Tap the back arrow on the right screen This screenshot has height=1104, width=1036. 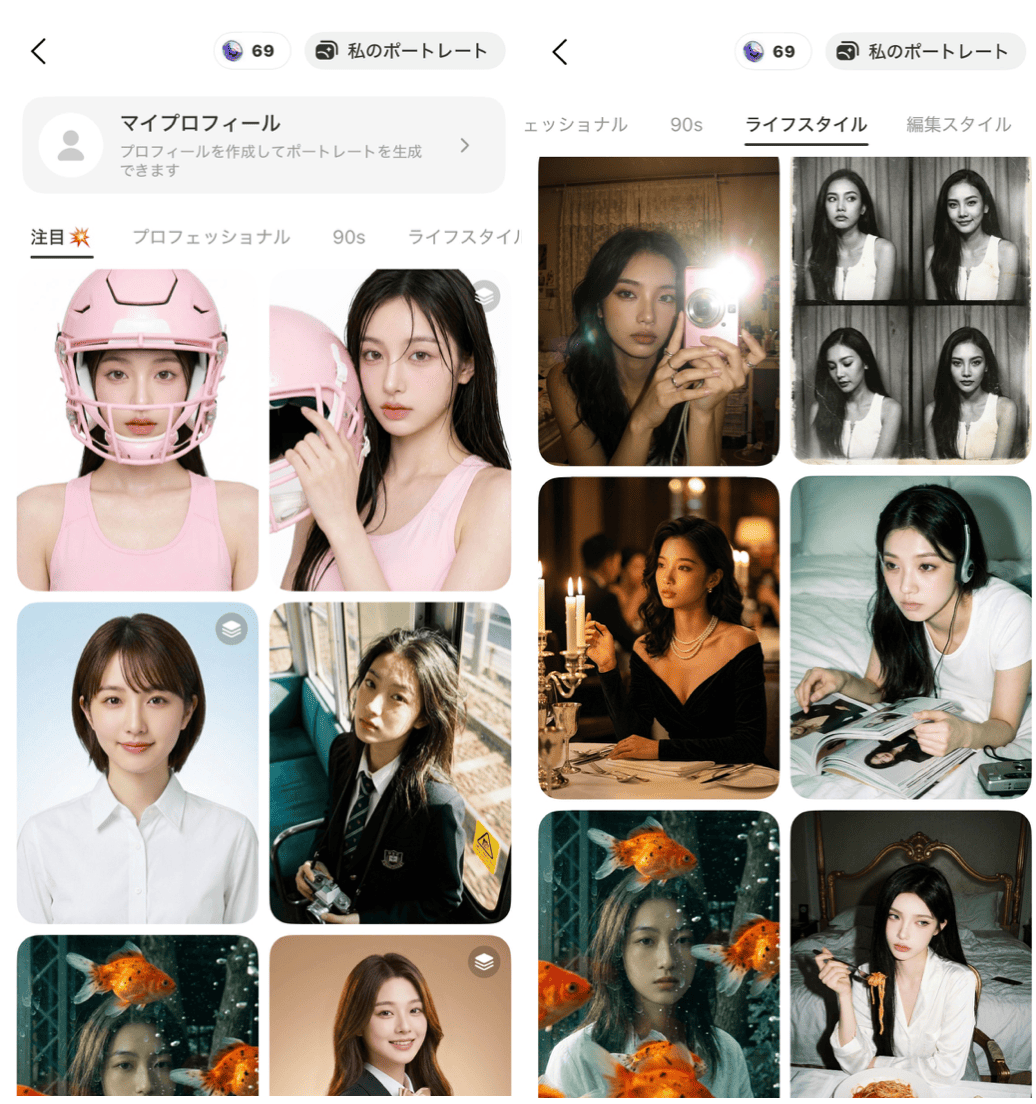pos(560,51)
